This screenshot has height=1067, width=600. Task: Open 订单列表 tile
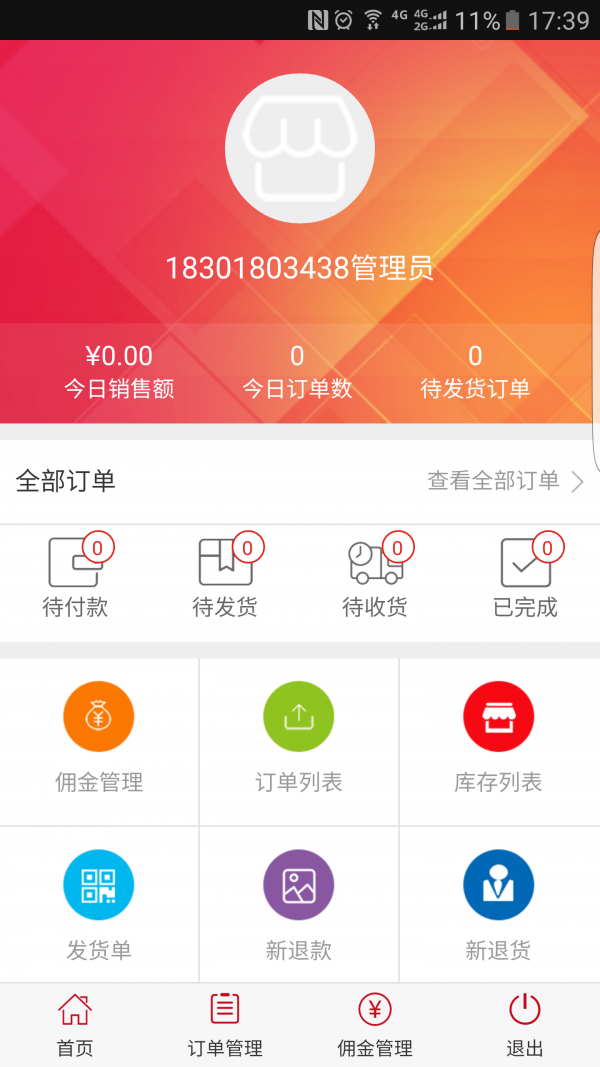click(299, 740)
